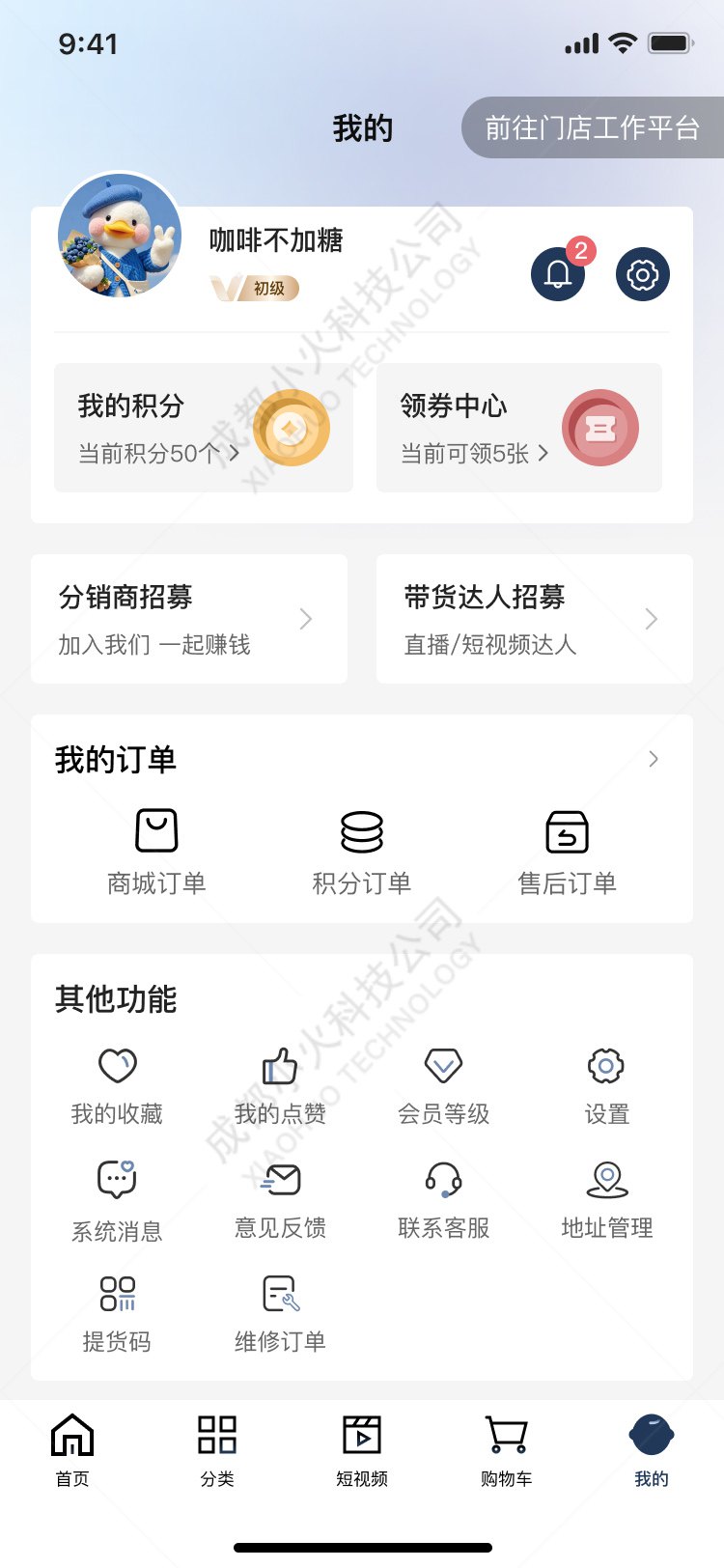Expand 我的订单 with the right chevron
Image resolution: width=724 pixels, height=1568 pixels.
(x=654, y=759)
